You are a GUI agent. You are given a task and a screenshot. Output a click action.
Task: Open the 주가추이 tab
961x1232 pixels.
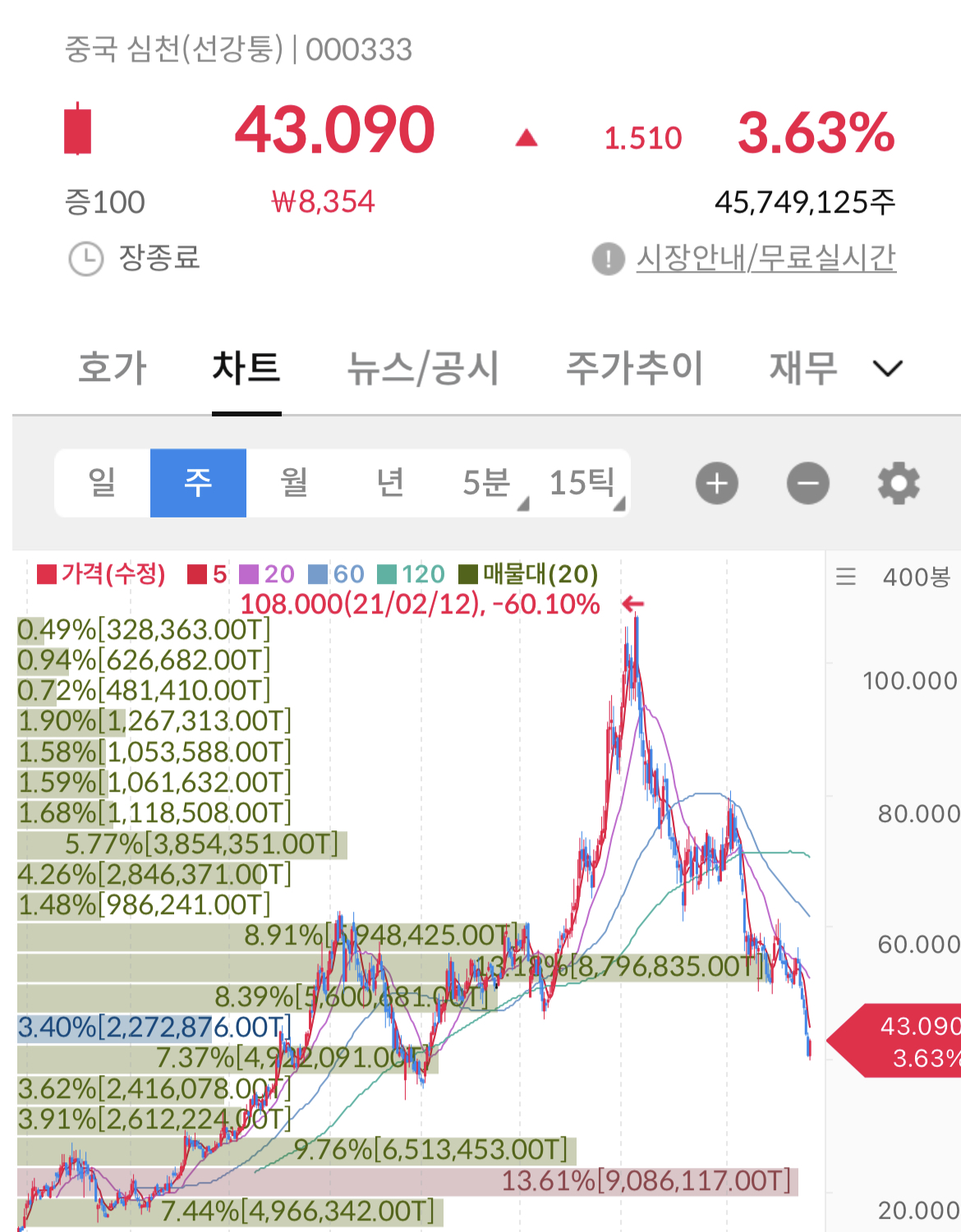pos(634,367)
